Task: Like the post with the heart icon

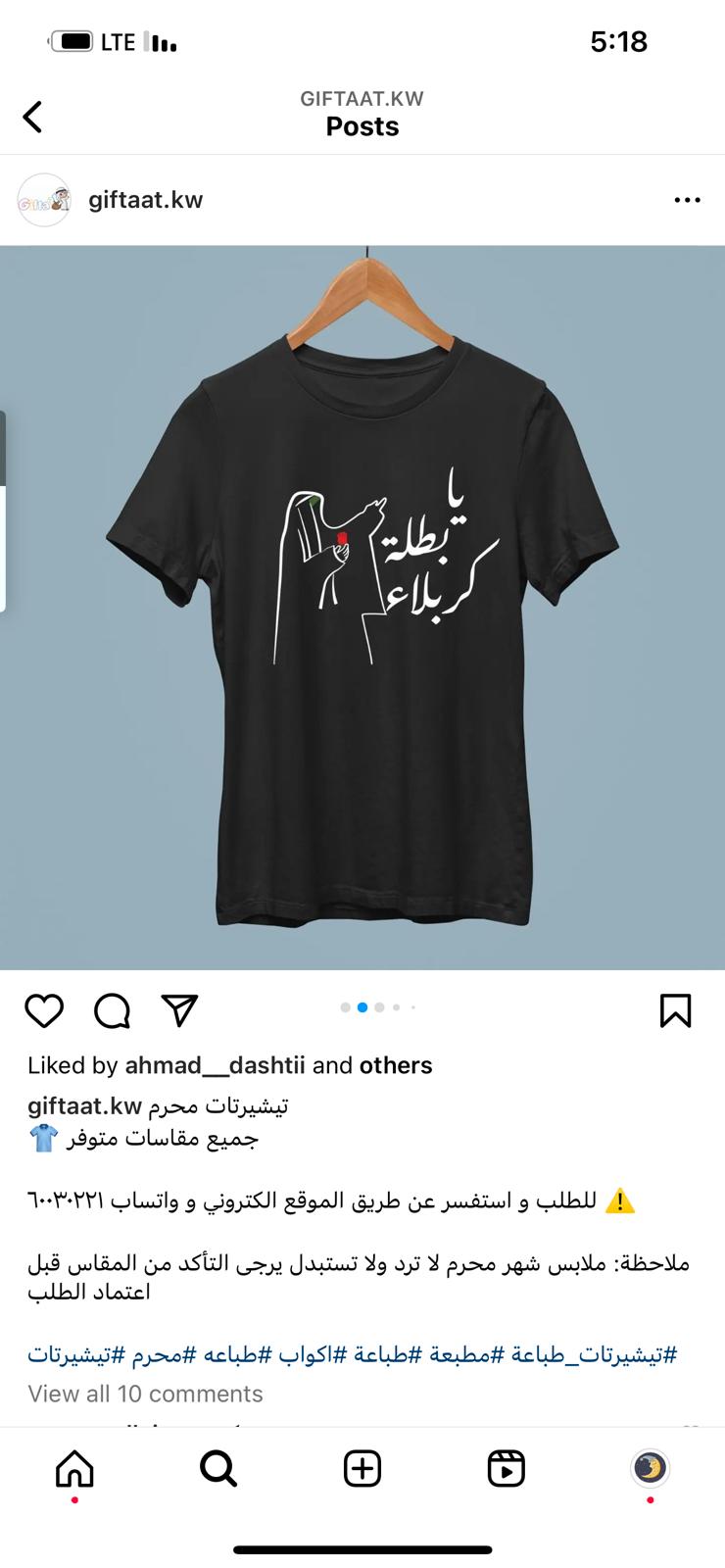Action: pos(44,1010)
